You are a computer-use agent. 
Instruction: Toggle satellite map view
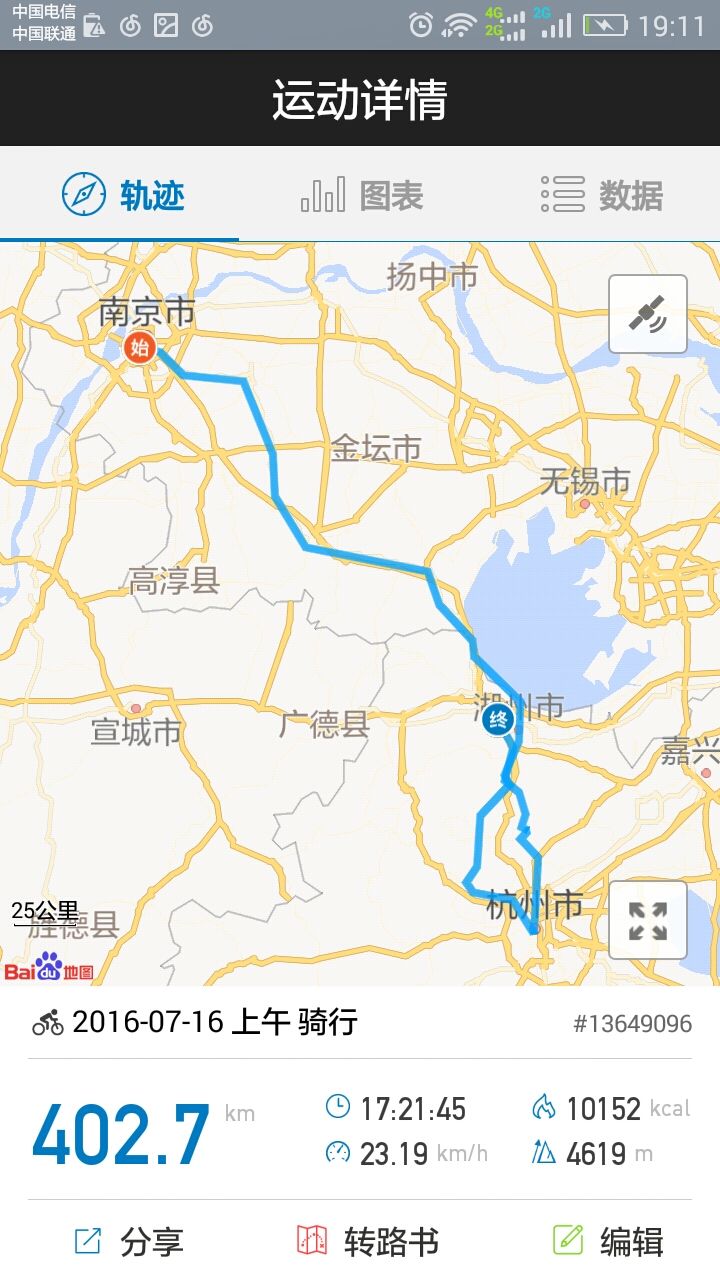[647, 314]
